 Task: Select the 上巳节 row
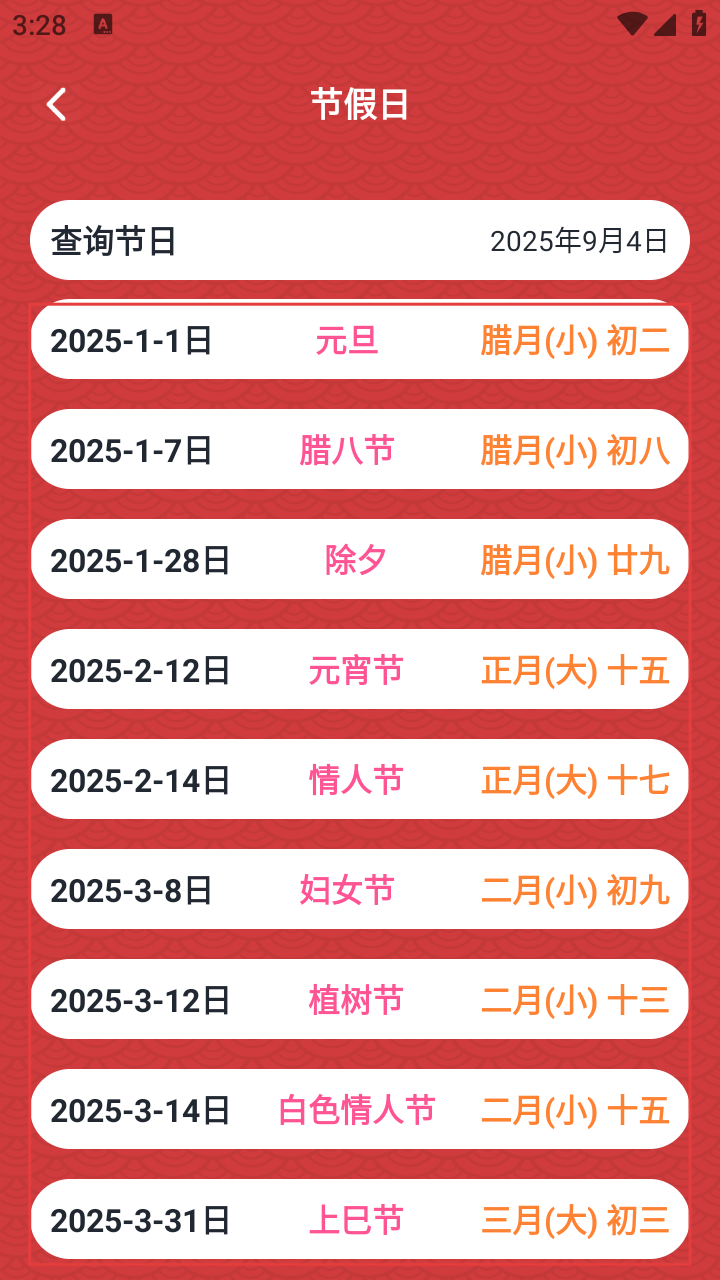tap(360, 1219)
